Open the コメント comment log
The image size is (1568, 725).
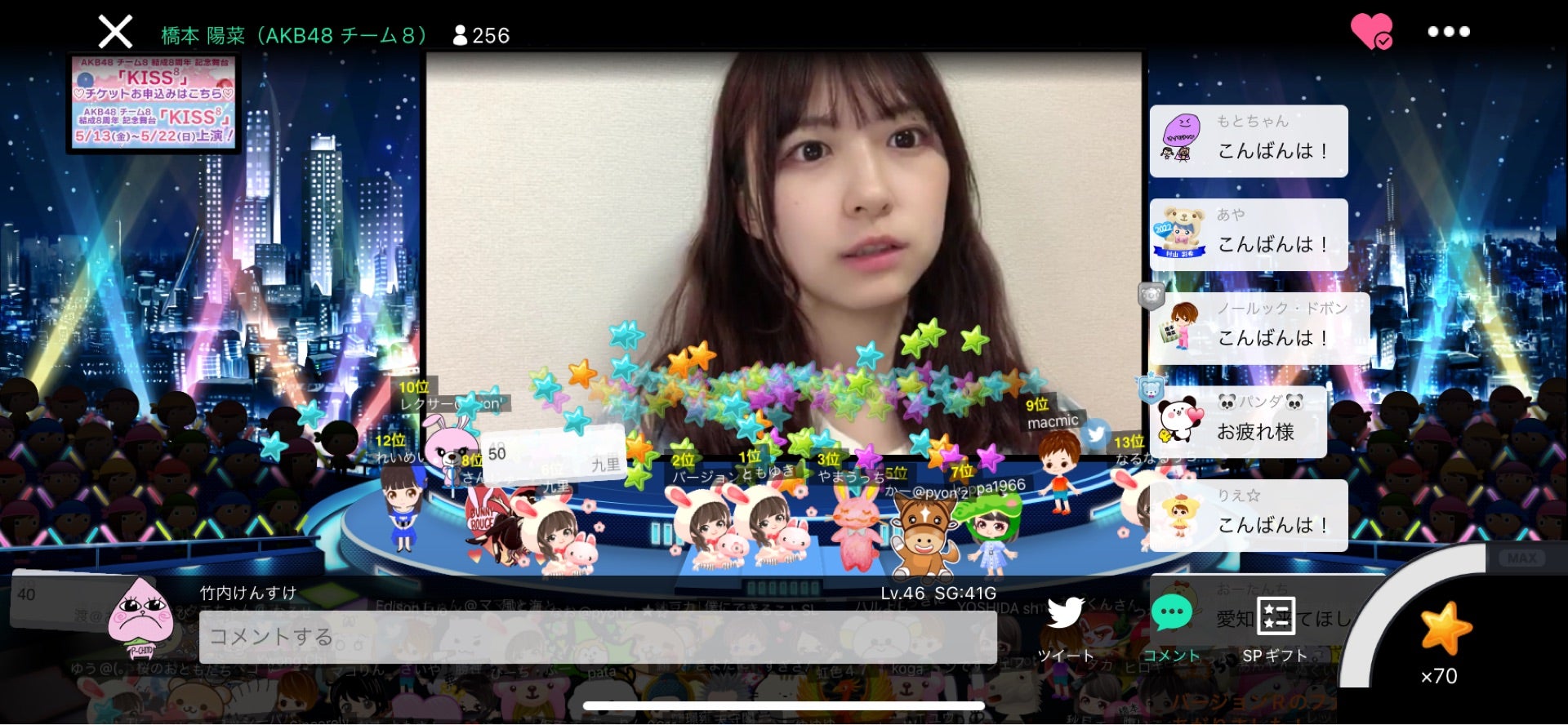(1171, 629)
